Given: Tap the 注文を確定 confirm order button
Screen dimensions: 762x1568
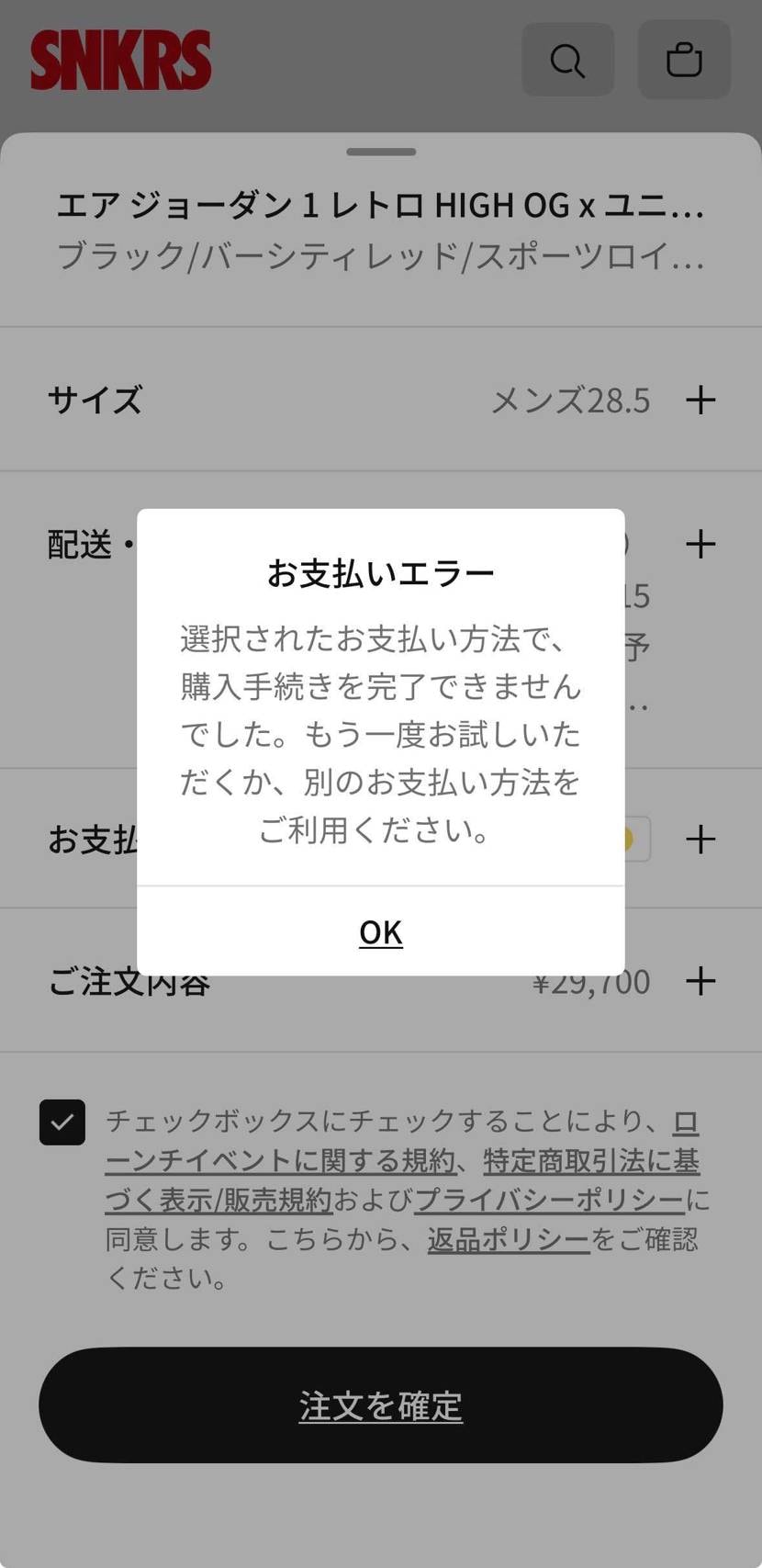Looking at the screenshot, I should tap(380, 1404).
